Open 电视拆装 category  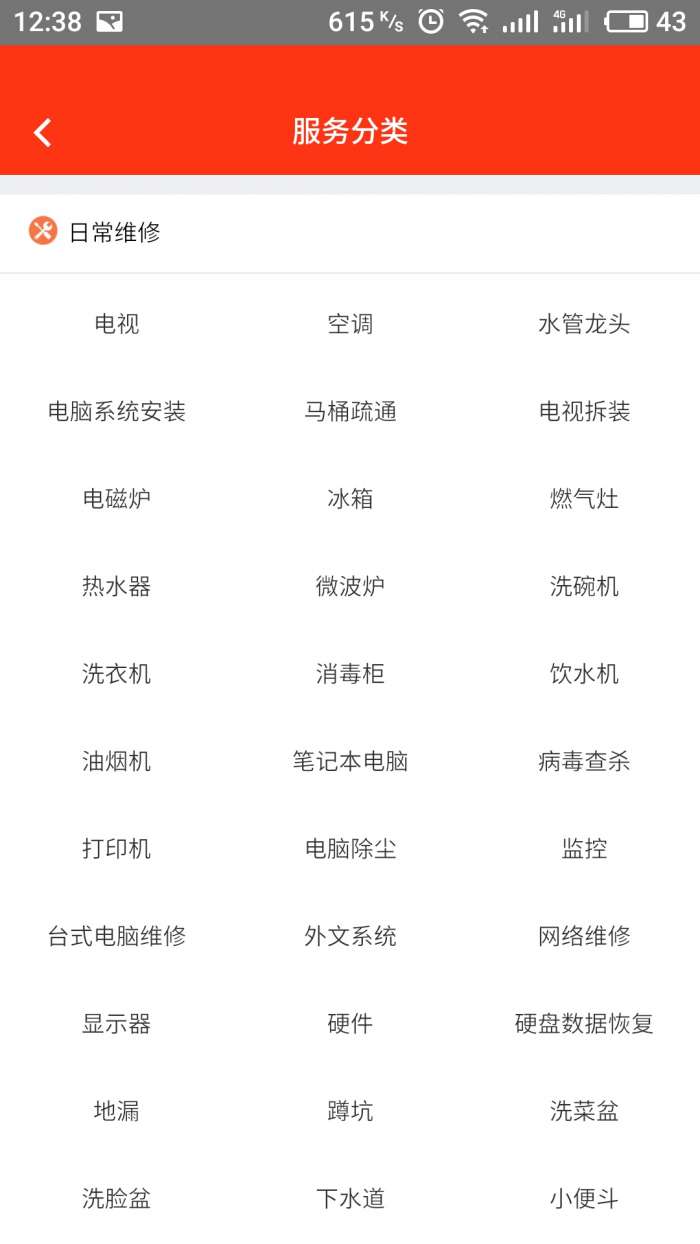click(584, 411)
